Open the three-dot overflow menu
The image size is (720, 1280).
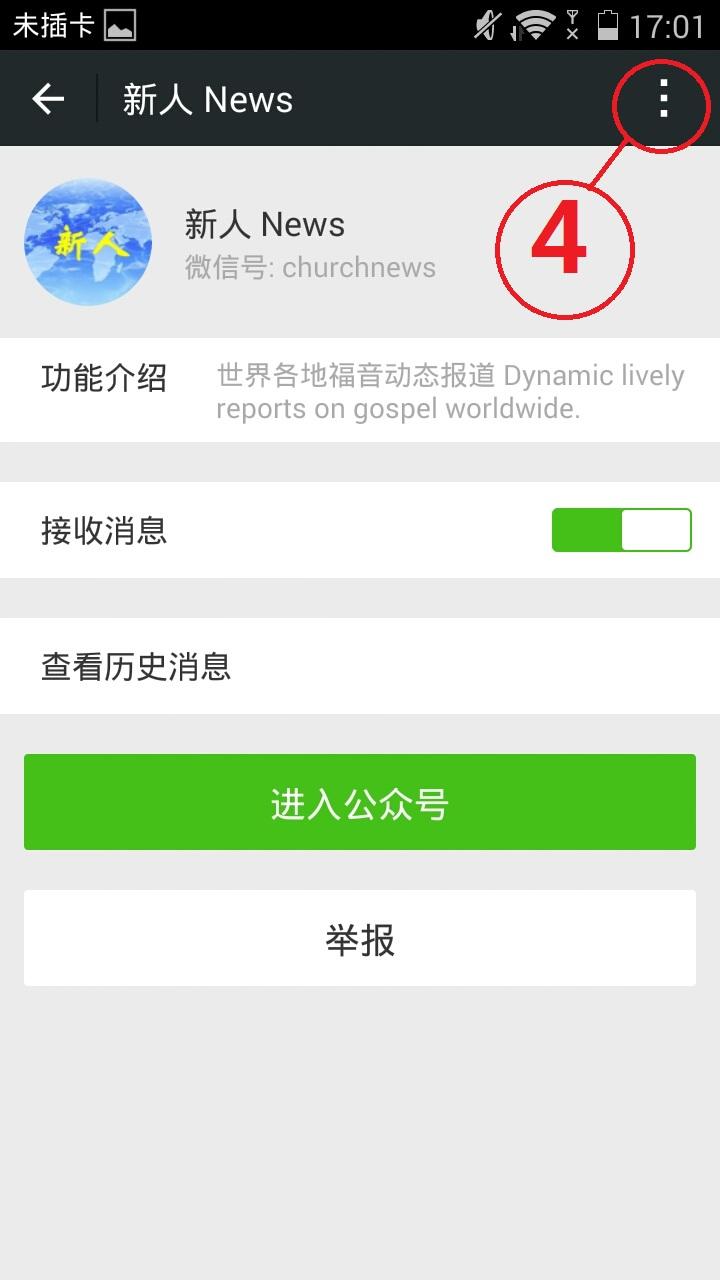pos(663,99)
